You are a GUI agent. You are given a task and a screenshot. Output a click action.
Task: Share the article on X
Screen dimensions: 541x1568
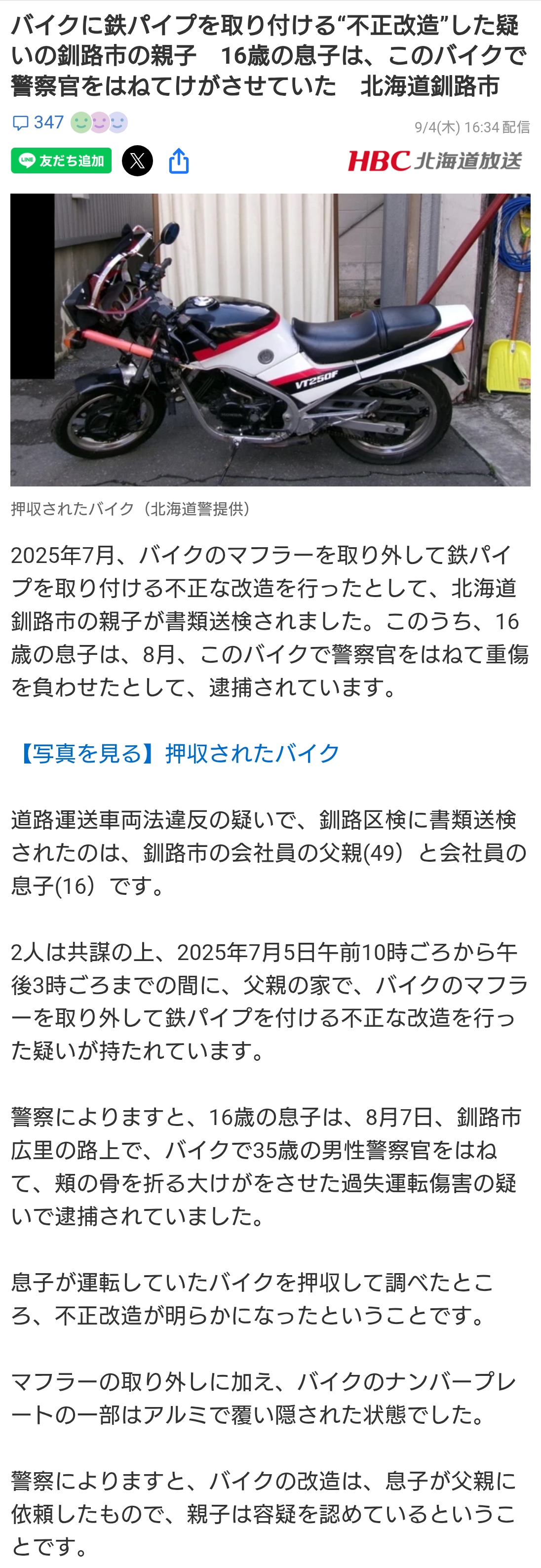click(138, 161)
